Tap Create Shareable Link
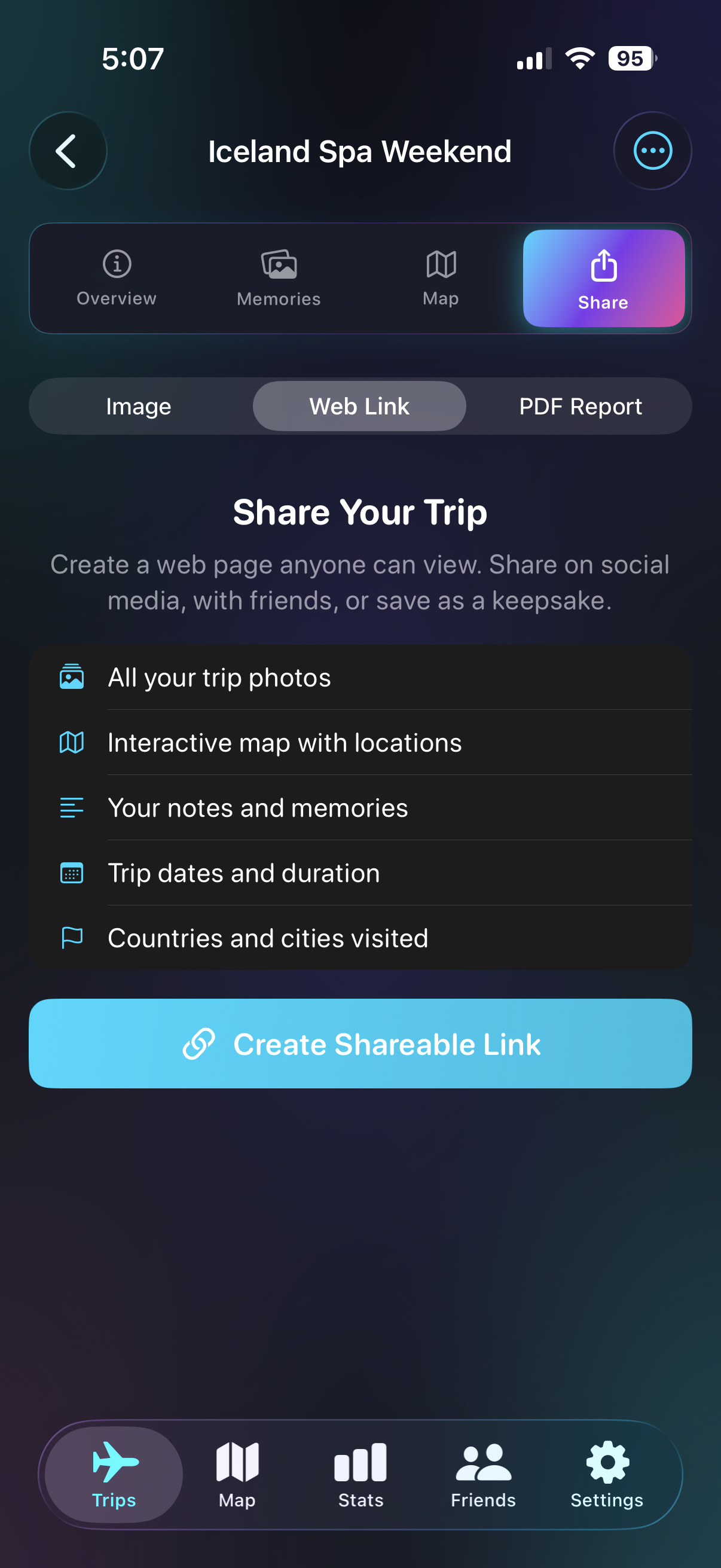Image resolution: width=721 pixels, height=1568 pixels. tap(360, 1044)
